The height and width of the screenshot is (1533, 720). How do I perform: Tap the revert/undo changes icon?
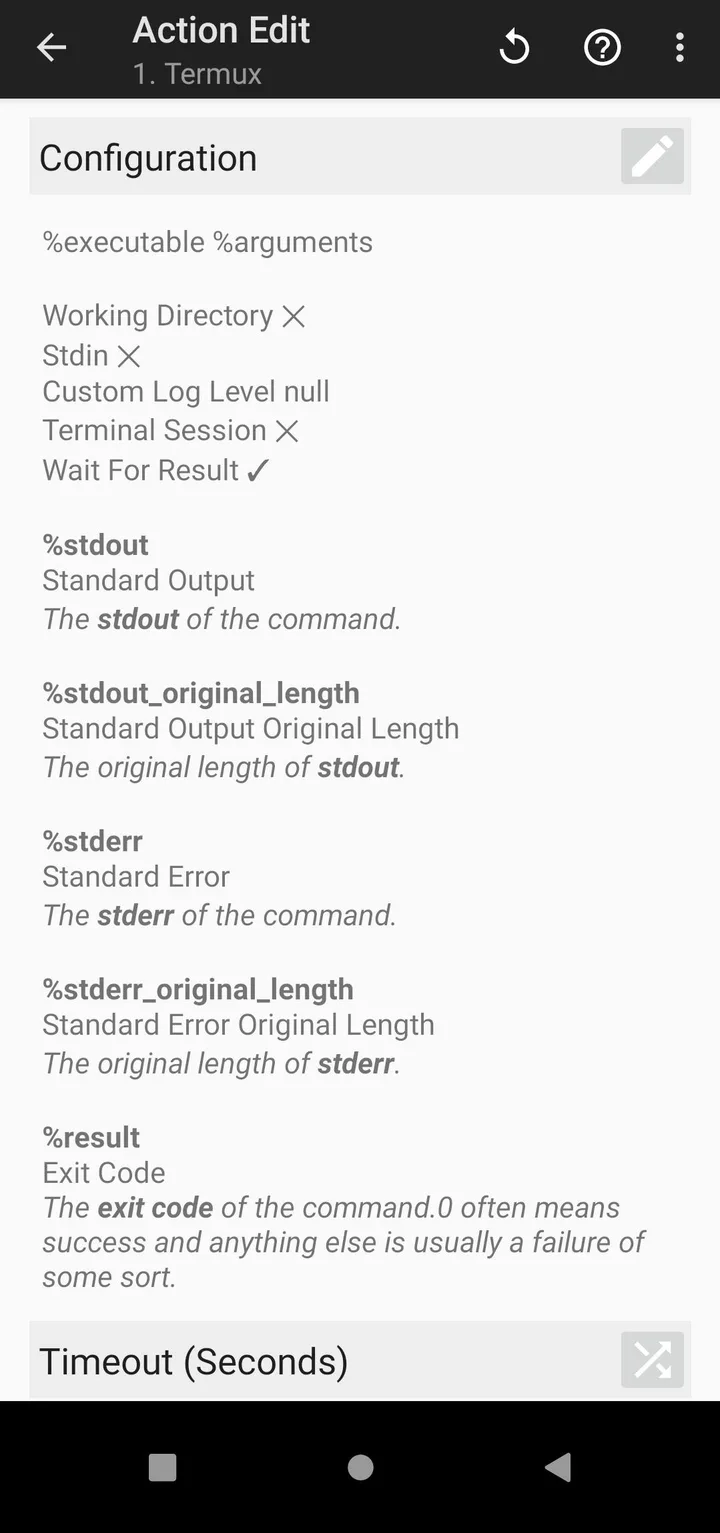[x=514, y=47]
